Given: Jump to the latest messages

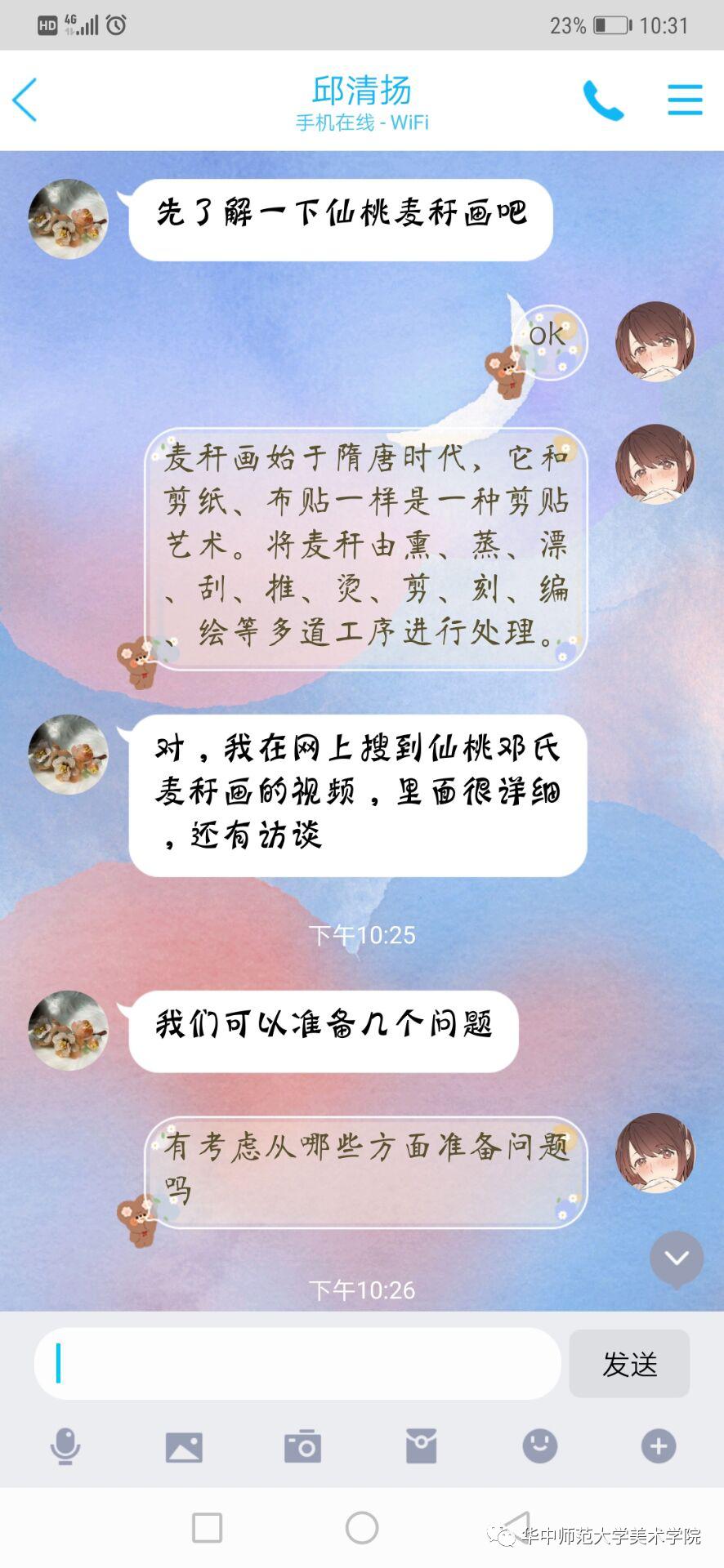Looking at the screenshot, I should point(677,1258).
